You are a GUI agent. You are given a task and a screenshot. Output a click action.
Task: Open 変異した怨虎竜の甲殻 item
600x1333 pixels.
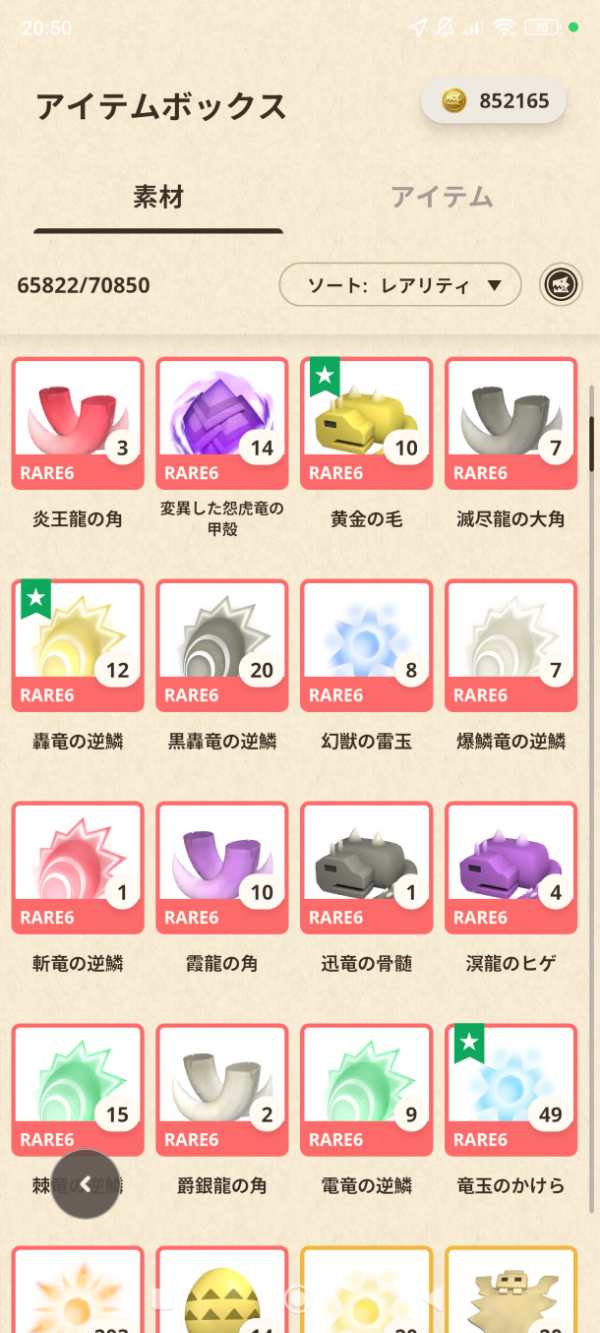222,423
